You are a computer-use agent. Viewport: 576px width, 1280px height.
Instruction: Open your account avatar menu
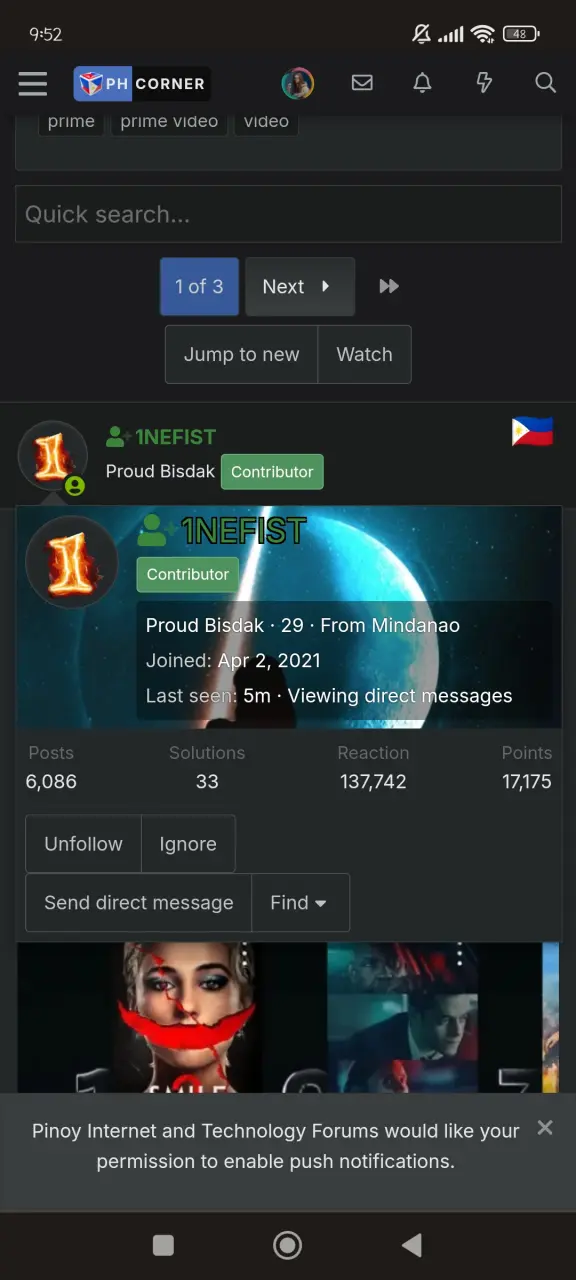pos(298,84)
